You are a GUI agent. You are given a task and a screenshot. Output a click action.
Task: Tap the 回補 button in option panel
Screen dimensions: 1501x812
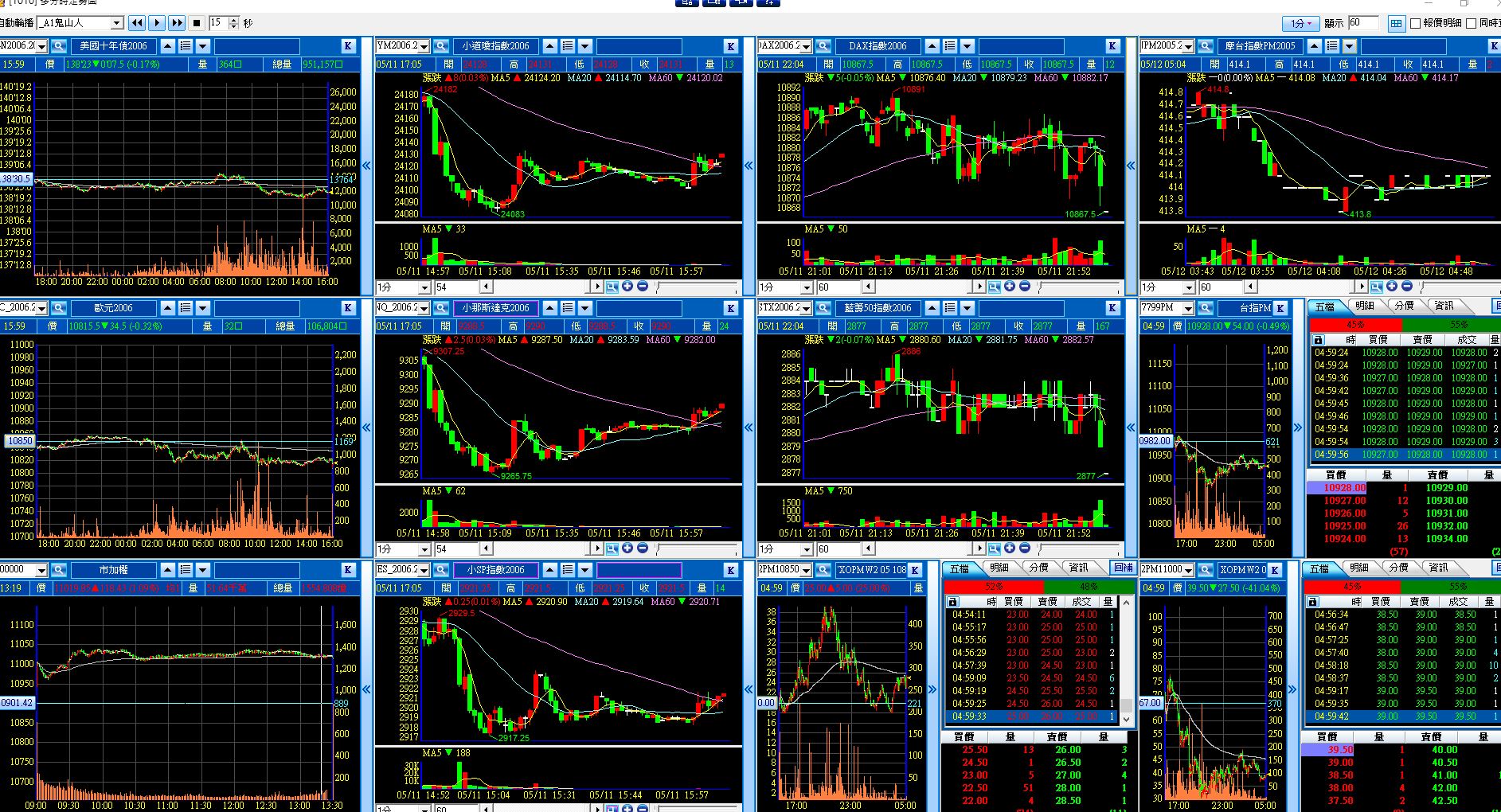1124,568
